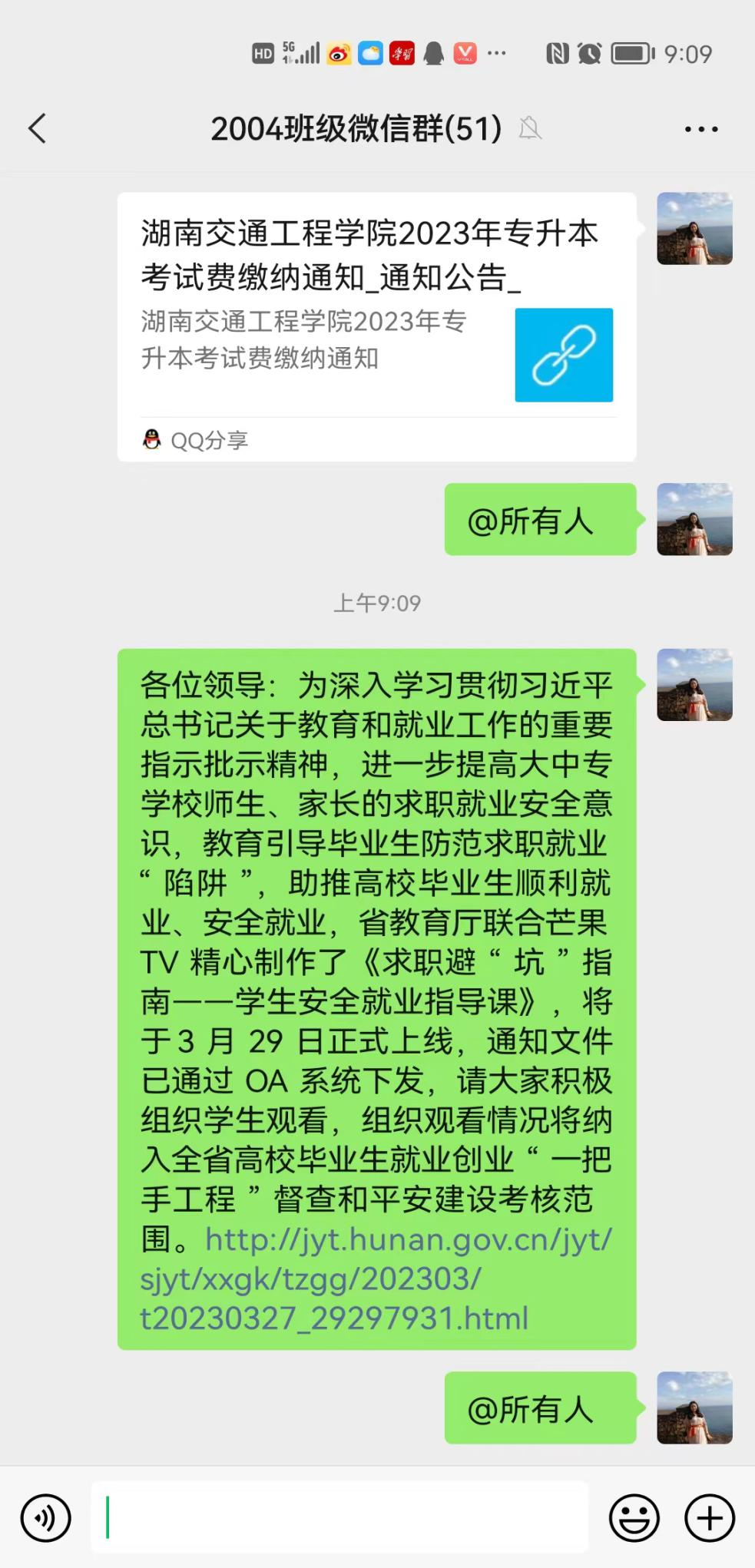This screenshot has width=755, height=1568.
Task: Switch to voice message input
Action: tap(46, 1518)
